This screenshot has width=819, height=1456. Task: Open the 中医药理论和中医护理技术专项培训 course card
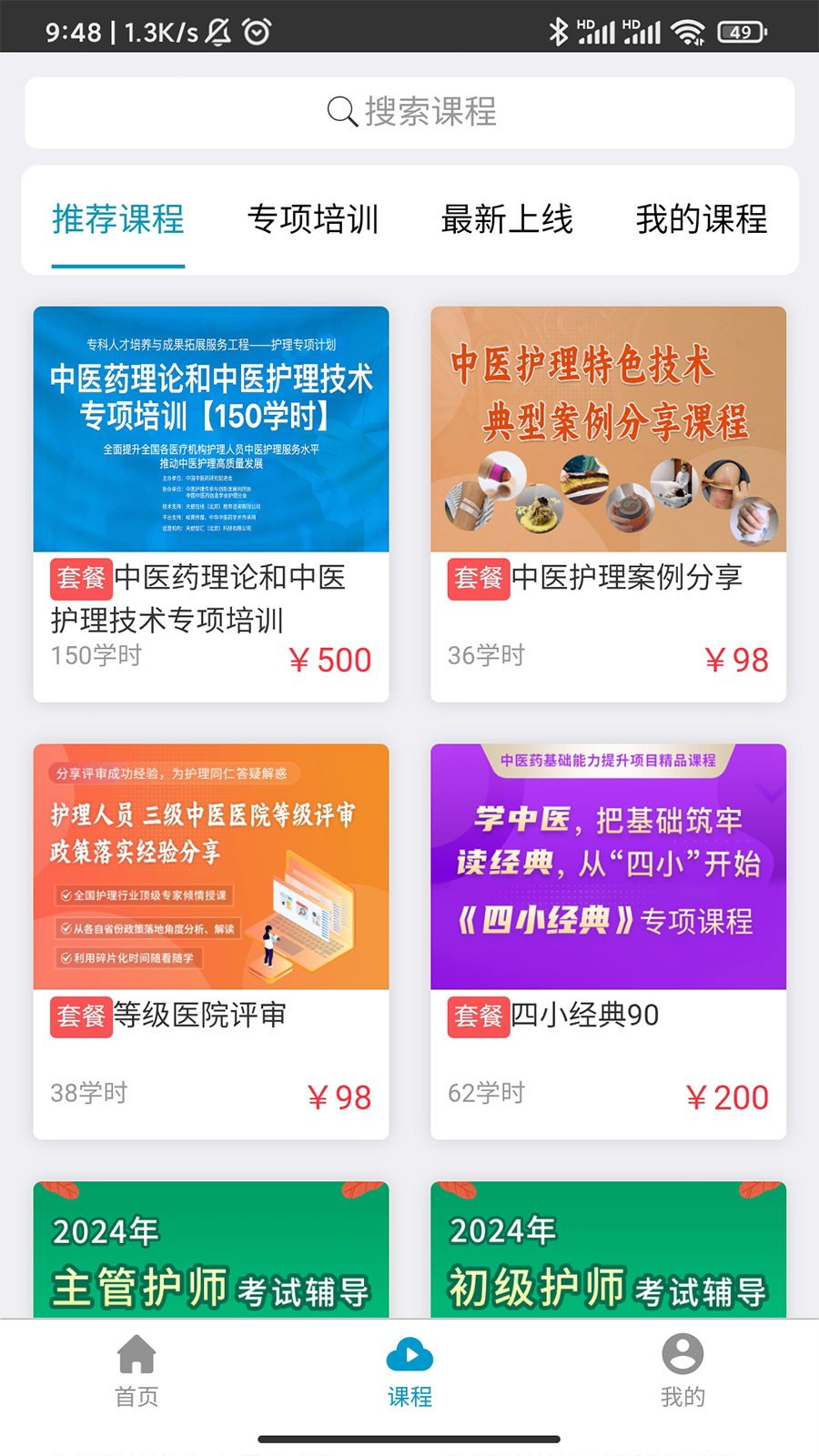[x=211, y=503]
